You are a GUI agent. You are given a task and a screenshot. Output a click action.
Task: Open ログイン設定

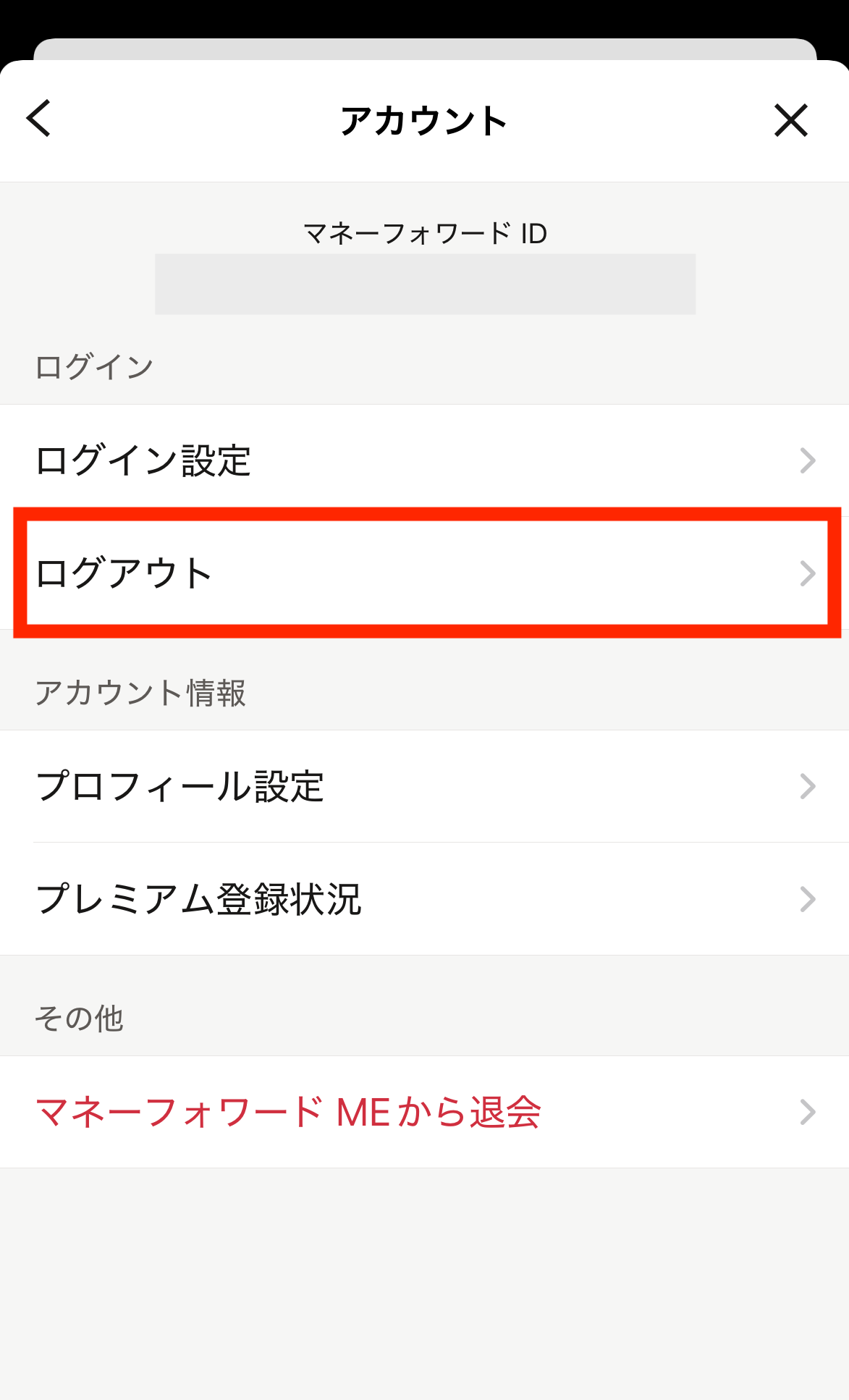[424, 460]
